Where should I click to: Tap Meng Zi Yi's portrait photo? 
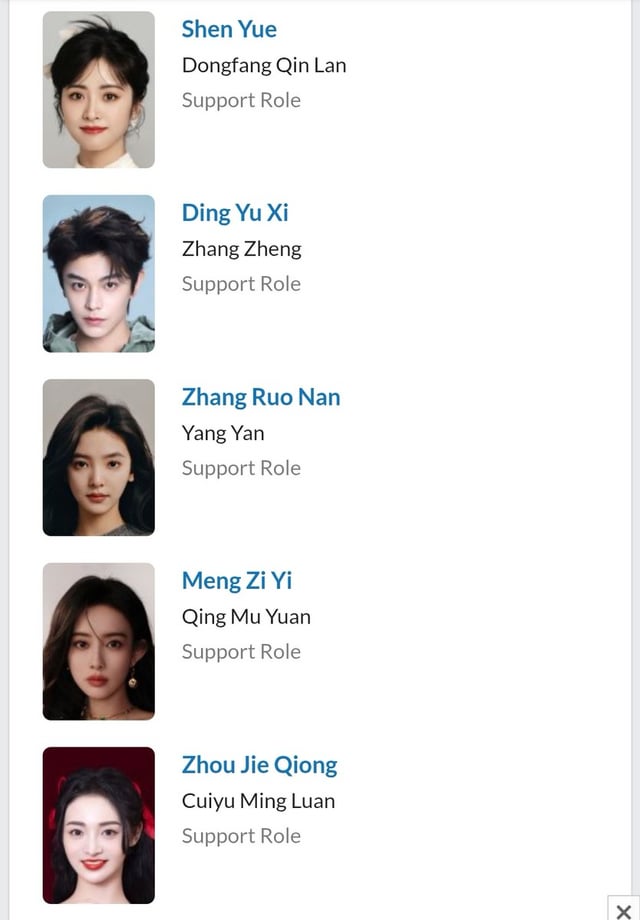[x=99, y=641]
